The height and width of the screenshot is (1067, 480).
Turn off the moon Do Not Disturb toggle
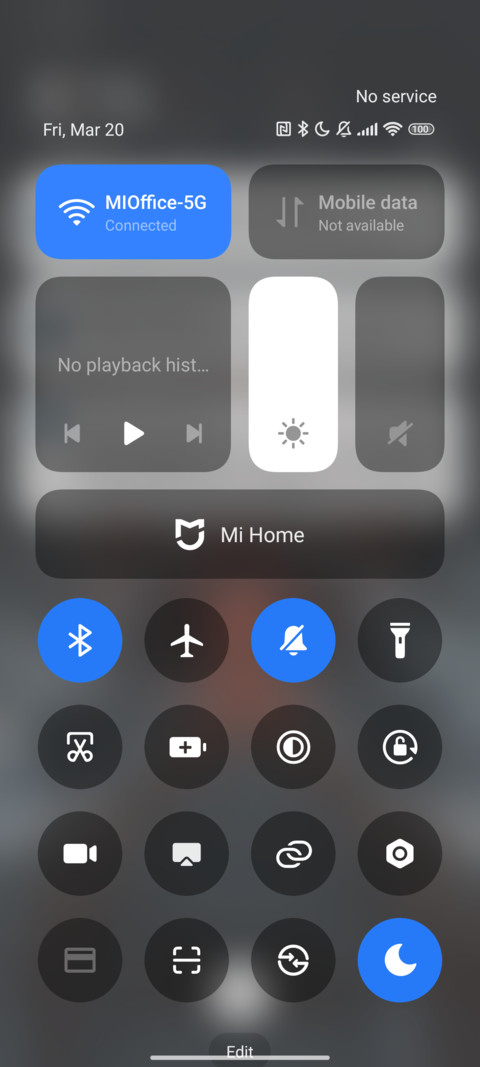coord(400,960)
